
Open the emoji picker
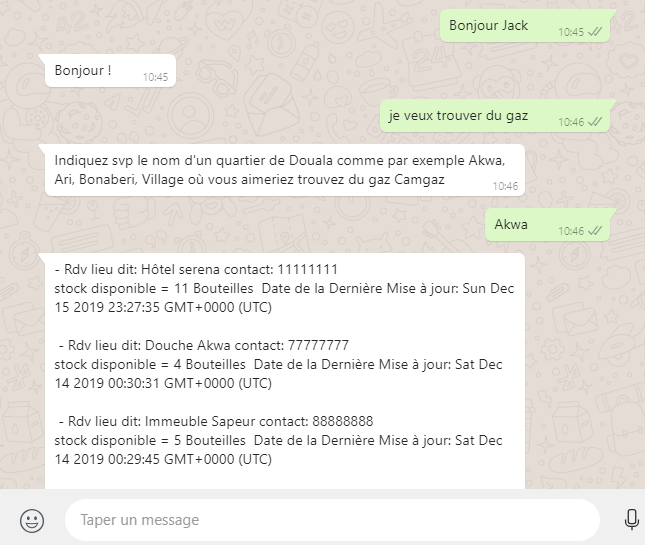pos(32,520)
